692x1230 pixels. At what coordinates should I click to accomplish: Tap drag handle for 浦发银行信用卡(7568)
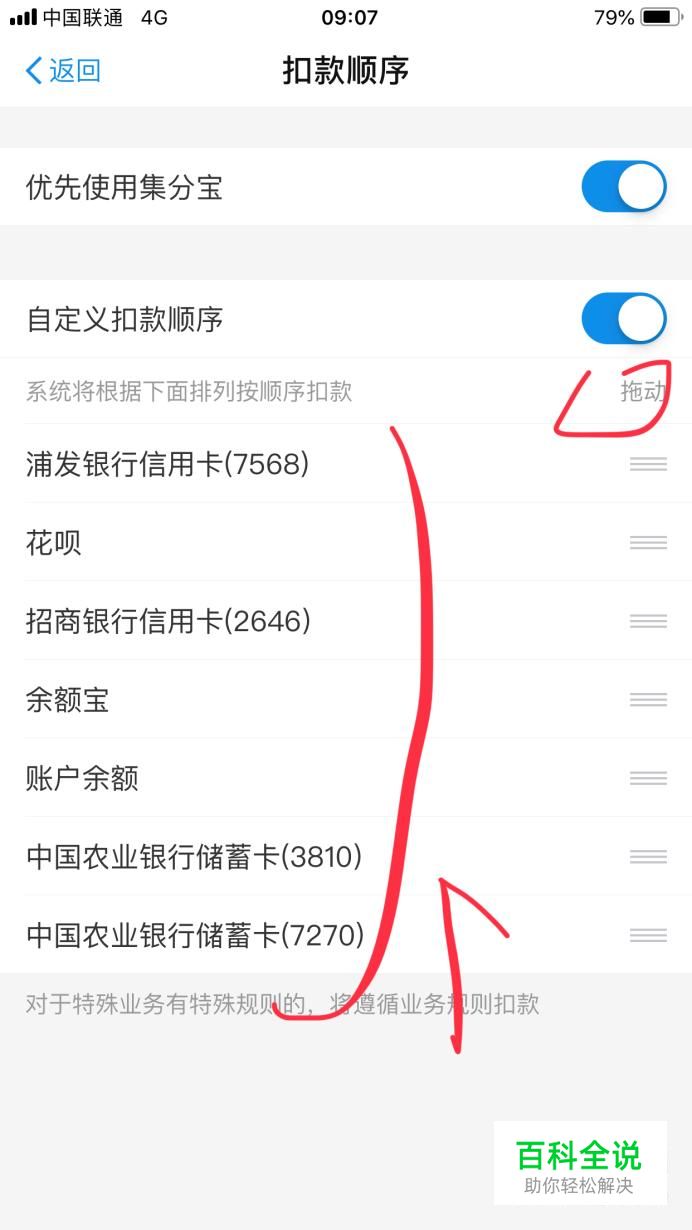coord(648,464)
